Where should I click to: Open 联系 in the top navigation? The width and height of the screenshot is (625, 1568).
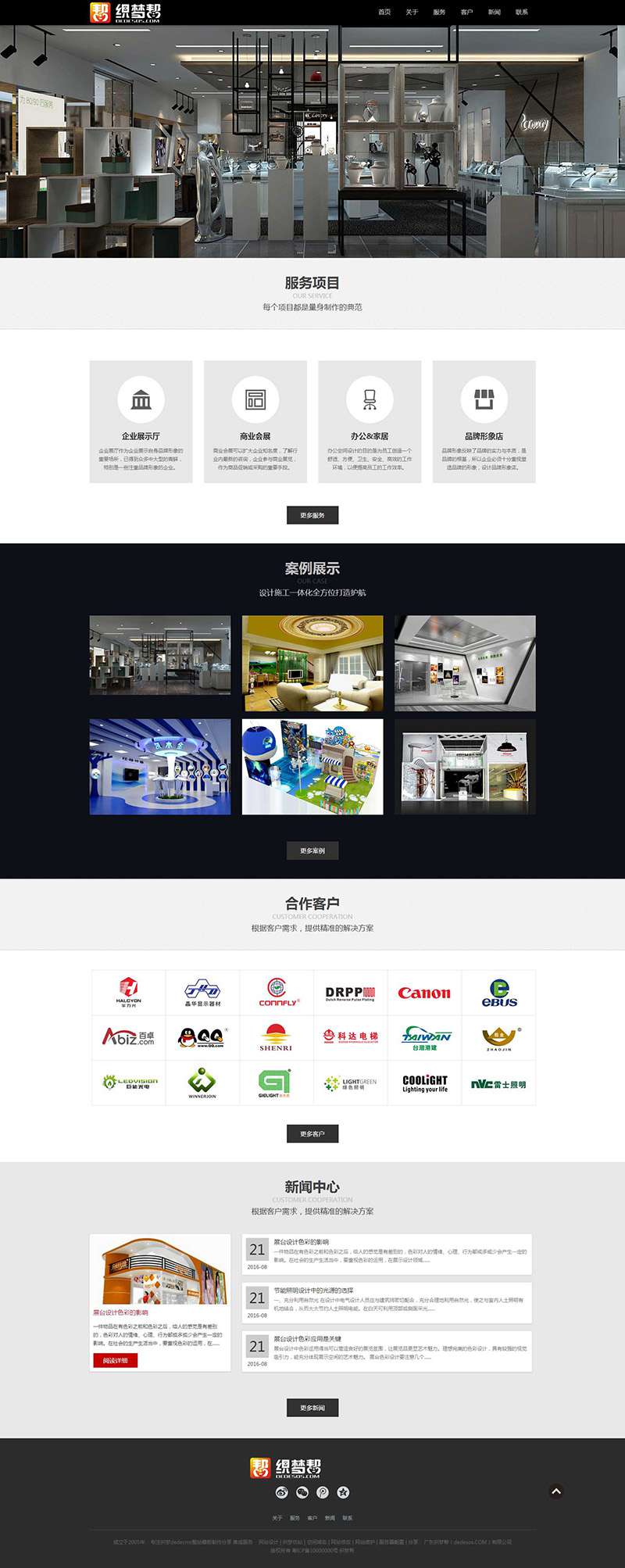pyautogui.click(x=522, y=12)
